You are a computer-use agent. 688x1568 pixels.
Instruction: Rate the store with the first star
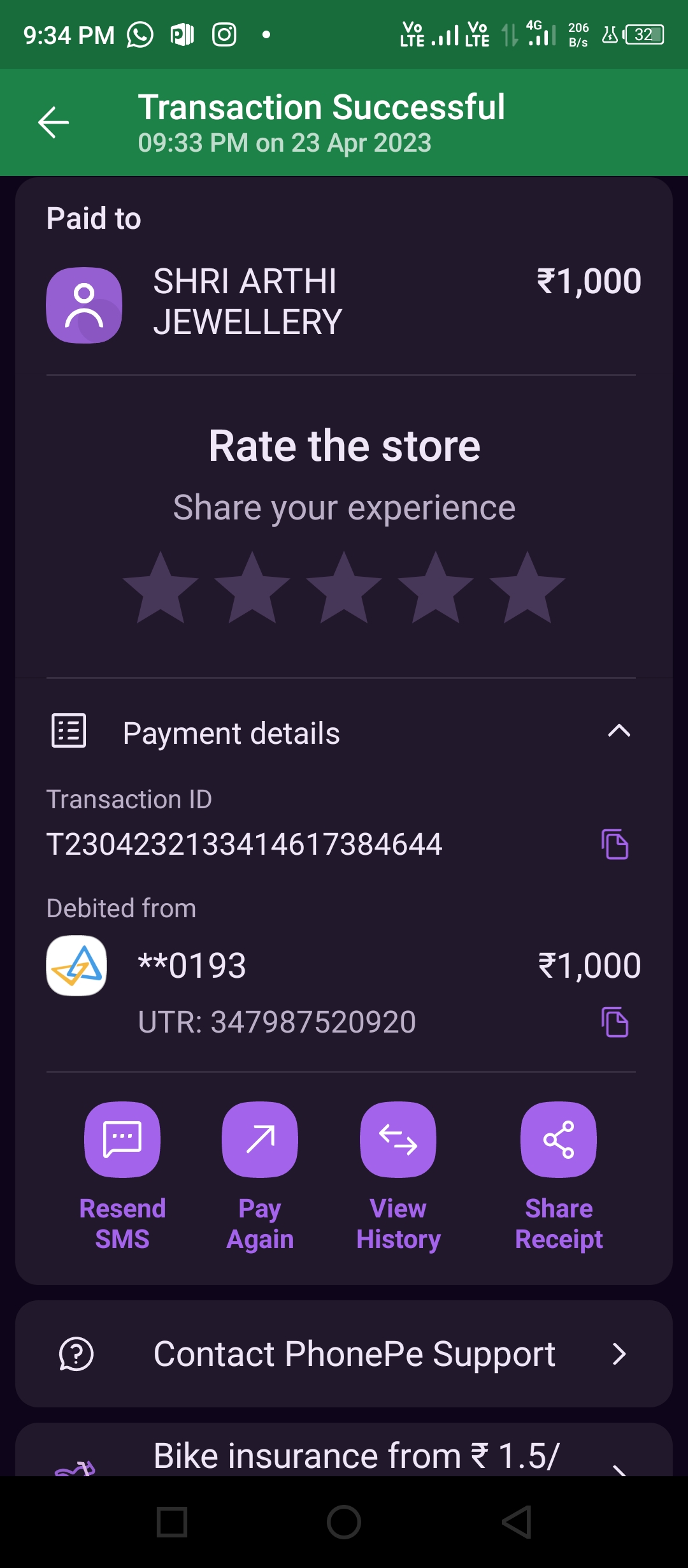point(161,589)
